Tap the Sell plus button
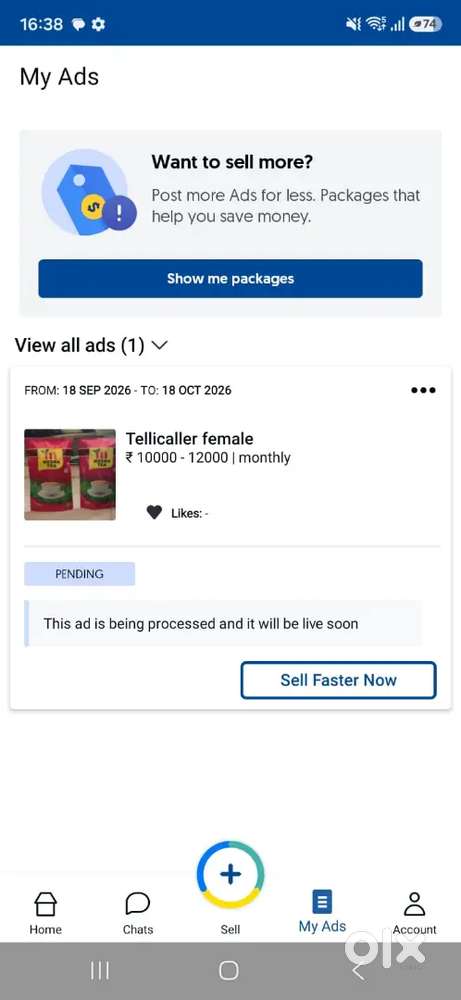Screen dimensions: 461x1000 point(230,874)
